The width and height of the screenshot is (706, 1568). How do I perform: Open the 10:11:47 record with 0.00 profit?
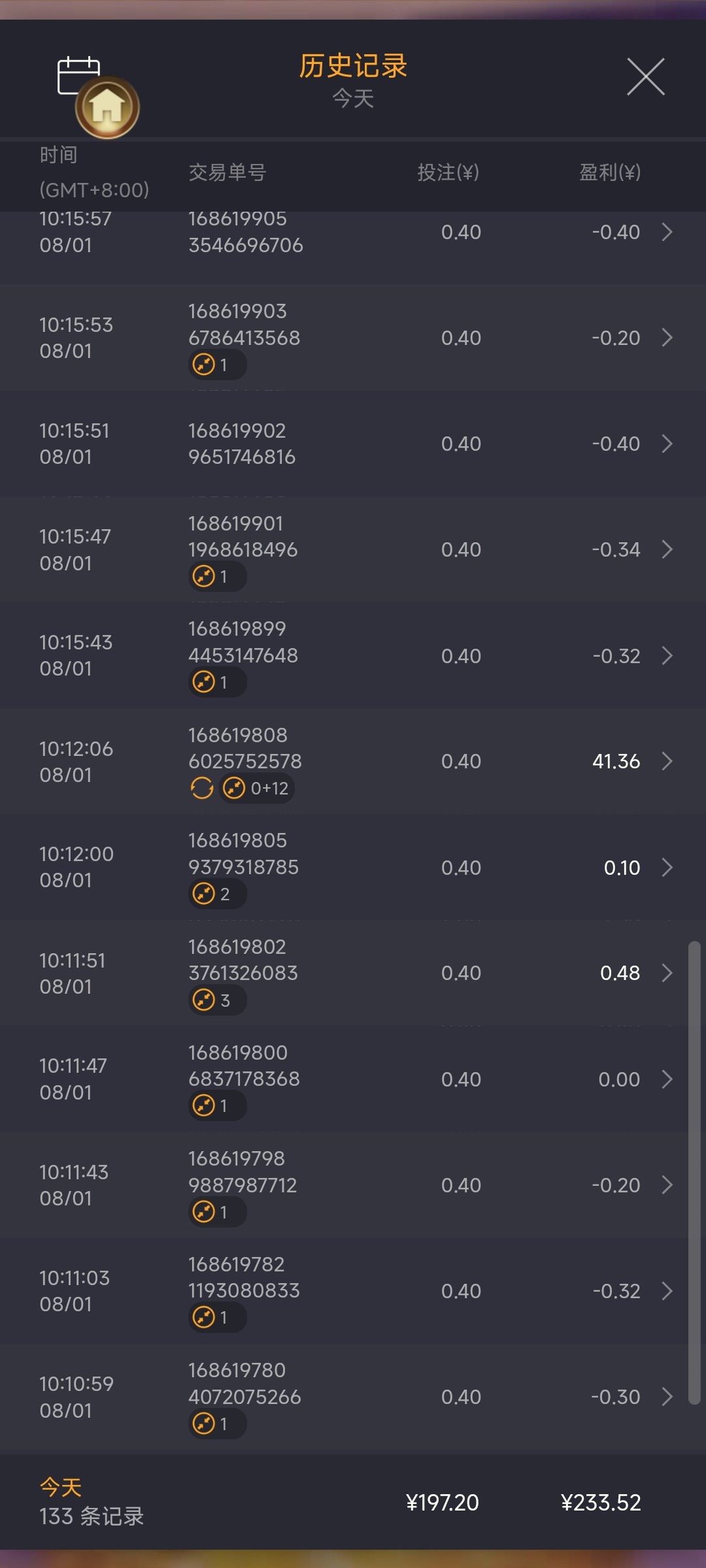tap(666, 1079)
